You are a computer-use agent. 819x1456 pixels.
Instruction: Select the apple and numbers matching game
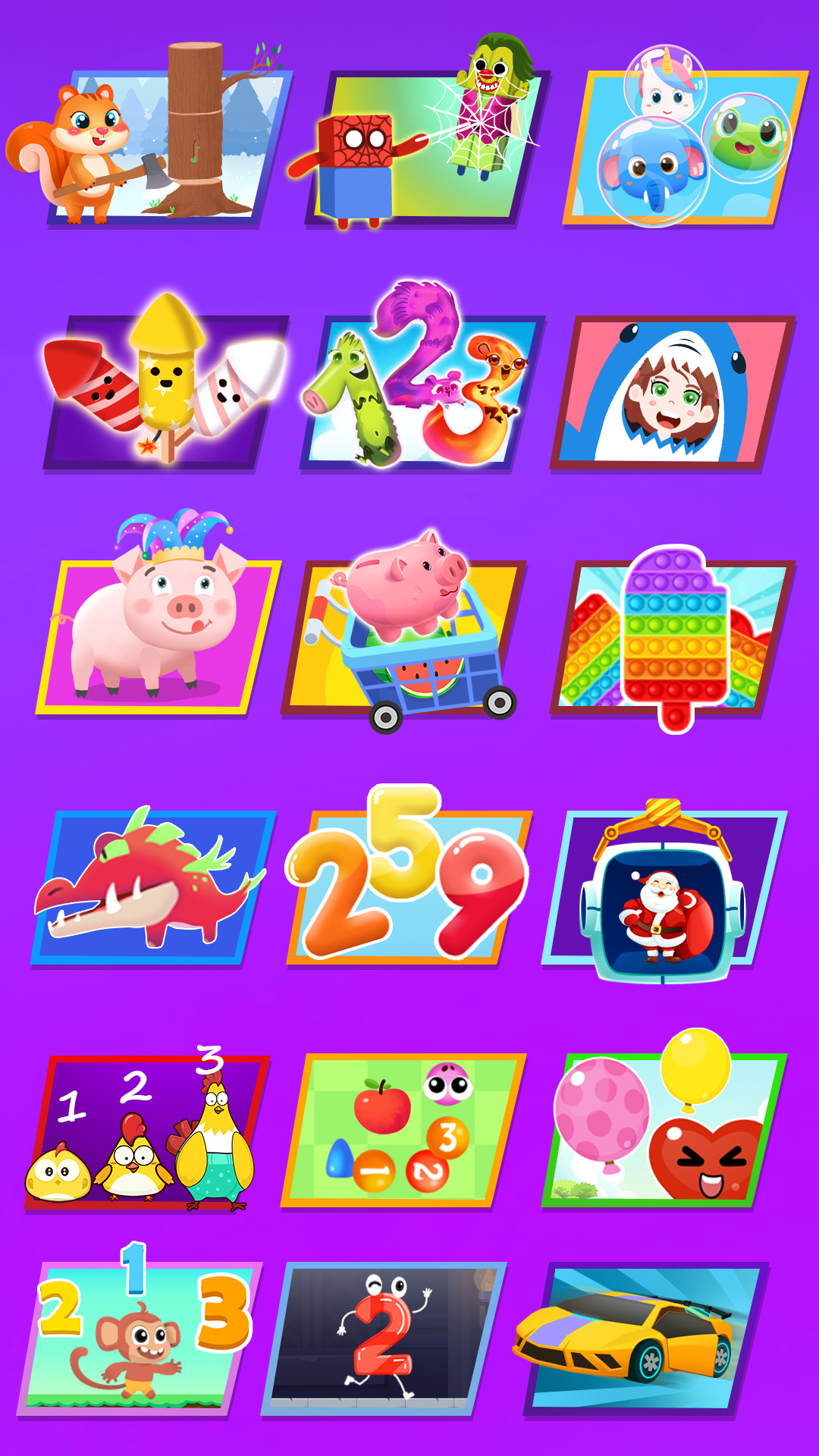pyautogui.click(x=409, y=1130)
